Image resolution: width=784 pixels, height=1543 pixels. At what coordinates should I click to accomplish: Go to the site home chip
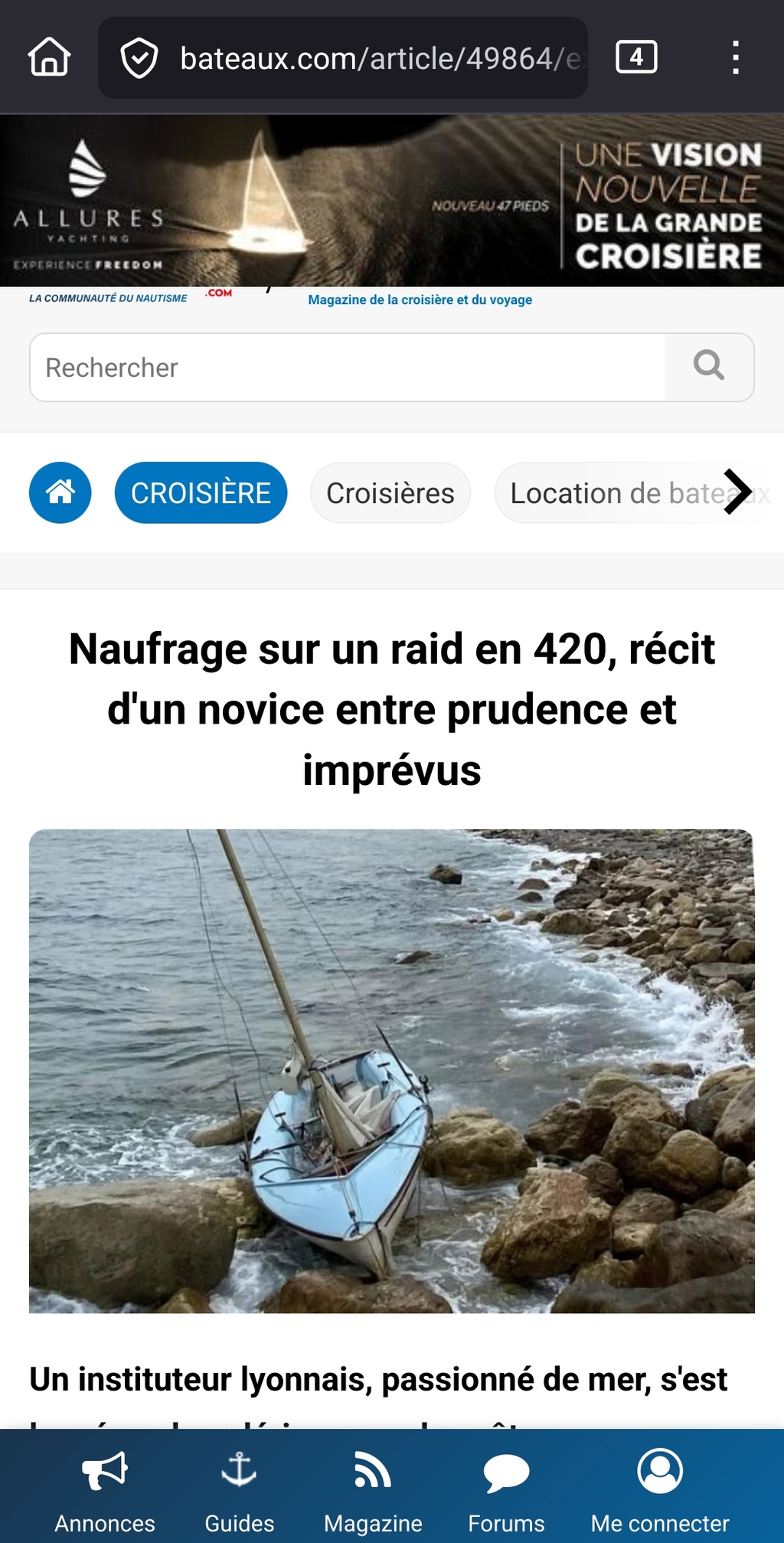60,492
